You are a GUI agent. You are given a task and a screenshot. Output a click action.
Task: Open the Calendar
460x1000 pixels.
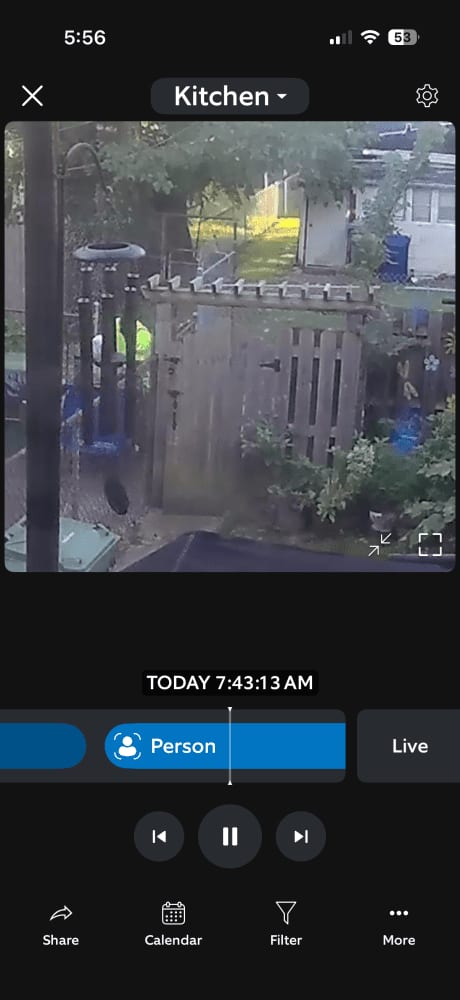[x=173, y=924]
